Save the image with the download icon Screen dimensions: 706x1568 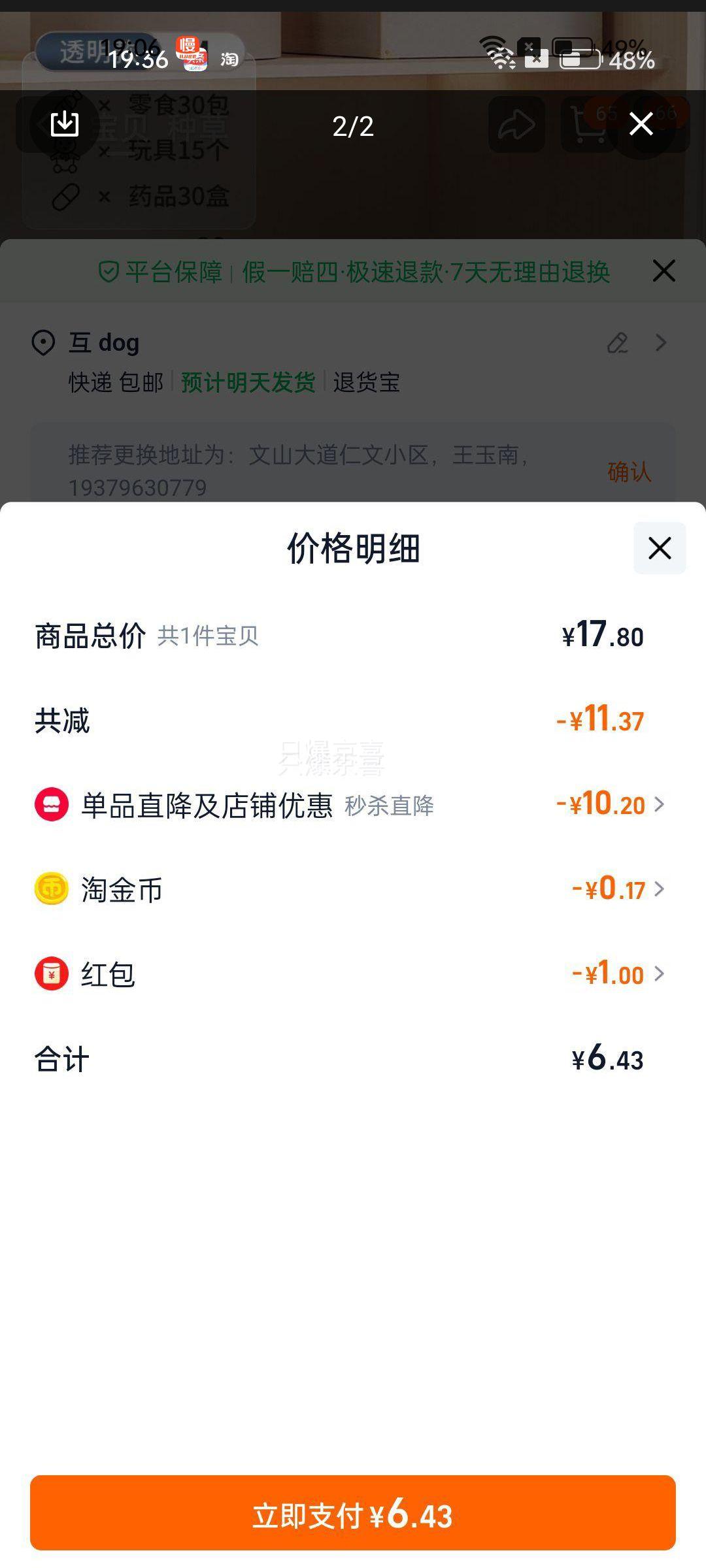[65, 124]
